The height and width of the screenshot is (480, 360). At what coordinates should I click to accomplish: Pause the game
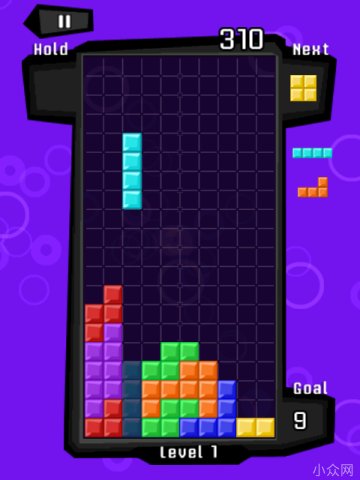[x=64, y=22]
